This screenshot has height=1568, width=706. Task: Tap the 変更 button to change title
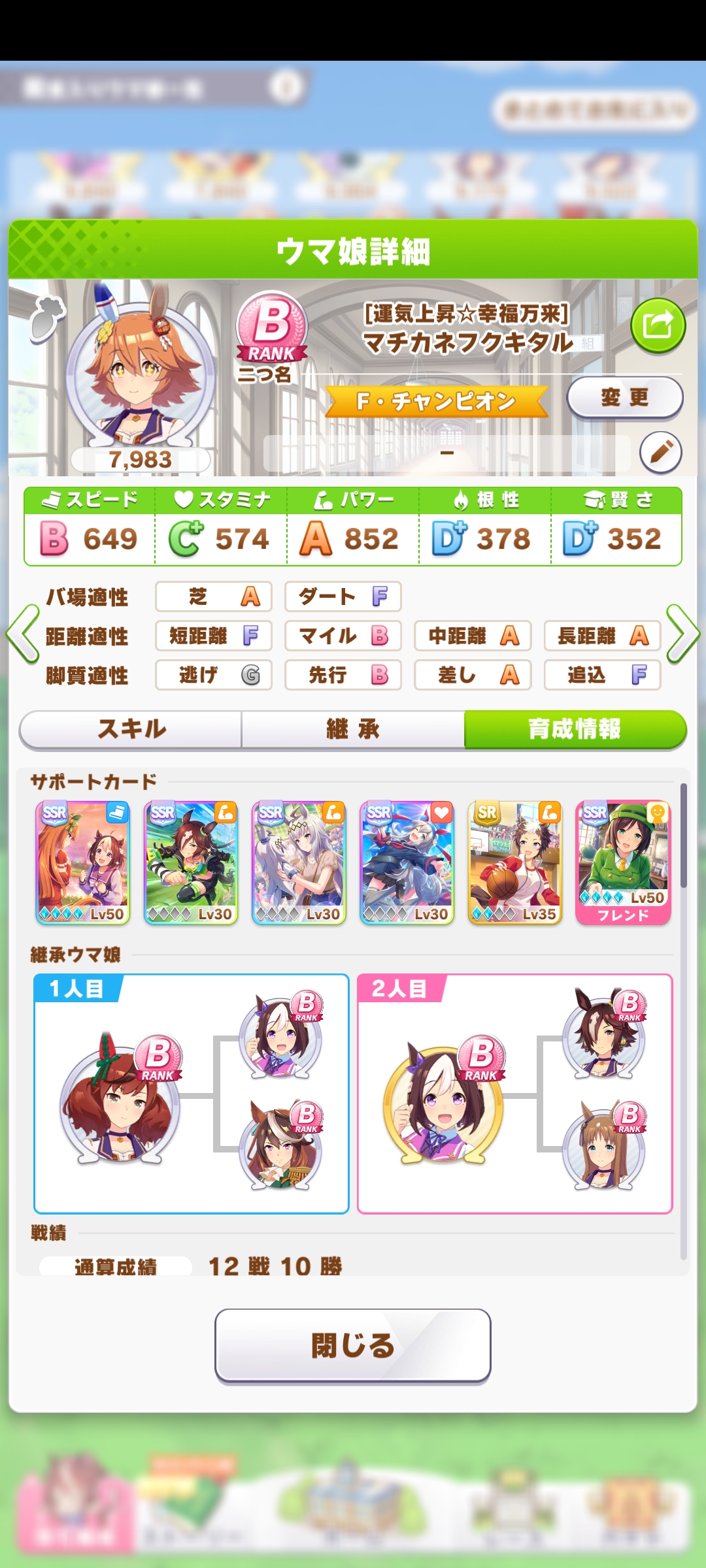[x=624, y=397]
